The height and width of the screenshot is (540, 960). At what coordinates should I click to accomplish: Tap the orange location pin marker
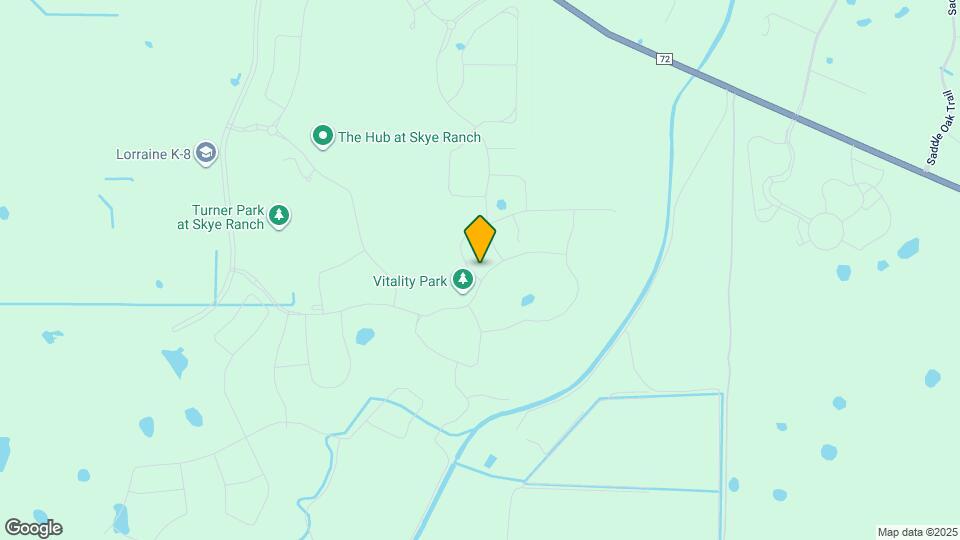pos(480,238)
